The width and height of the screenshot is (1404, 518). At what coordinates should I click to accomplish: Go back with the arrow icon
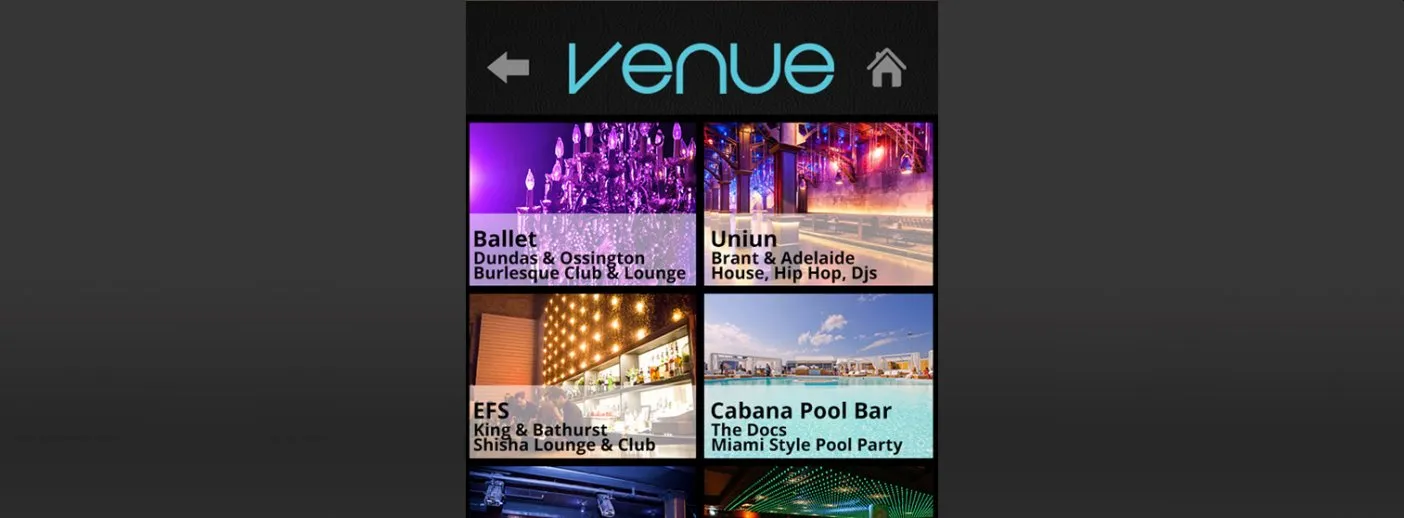click(x=508, y=68)
